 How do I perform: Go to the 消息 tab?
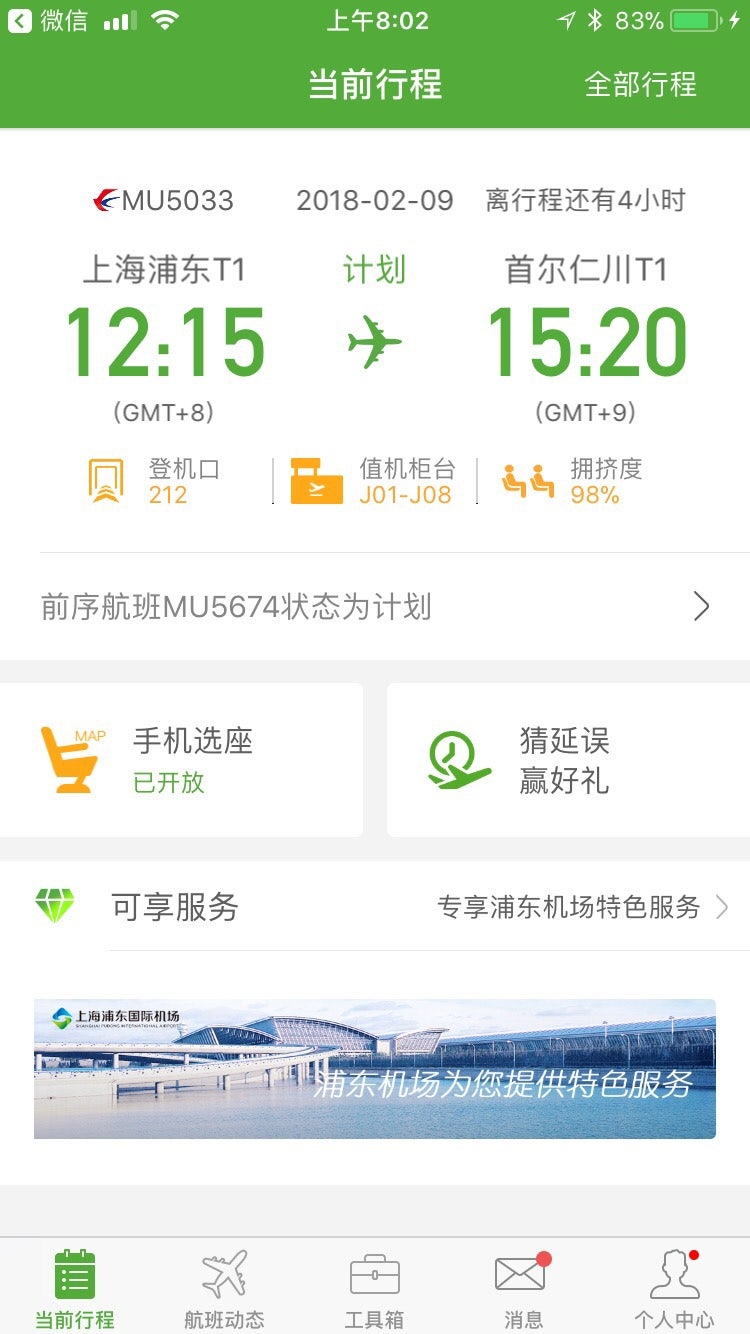click(523, 1289)
